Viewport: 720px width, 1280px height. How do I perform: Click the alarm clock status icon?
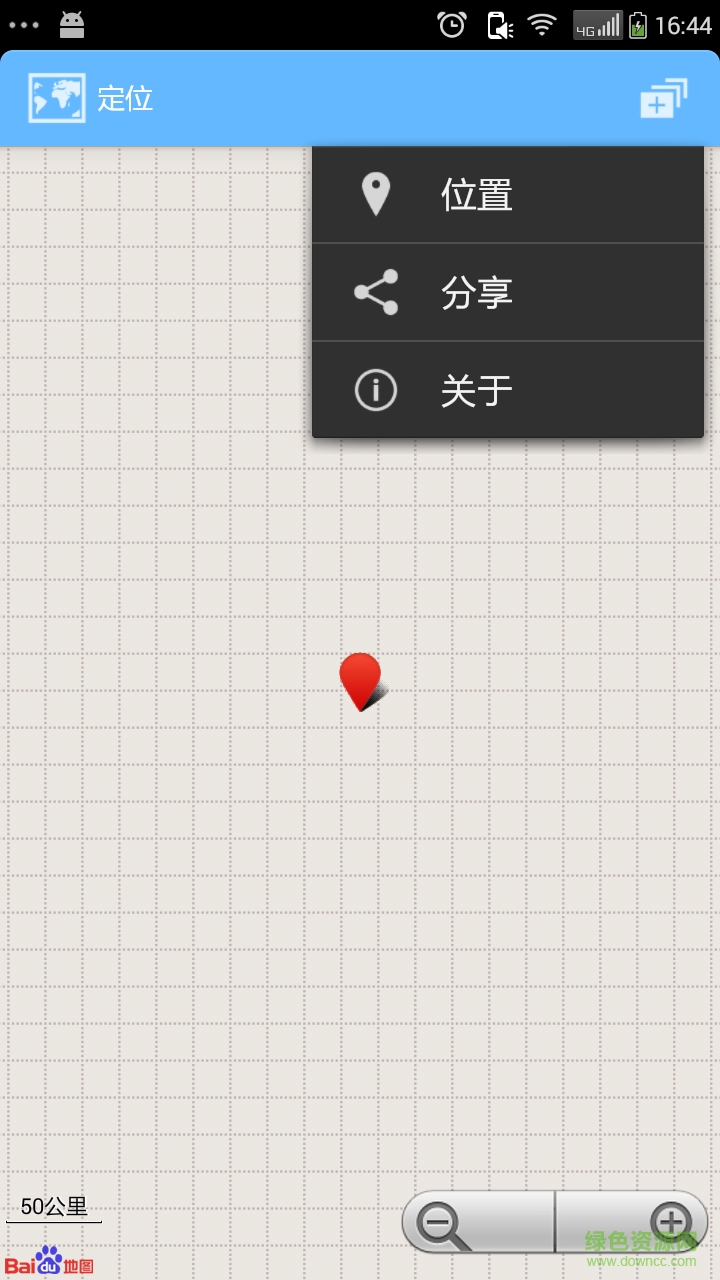pos(452,24)
